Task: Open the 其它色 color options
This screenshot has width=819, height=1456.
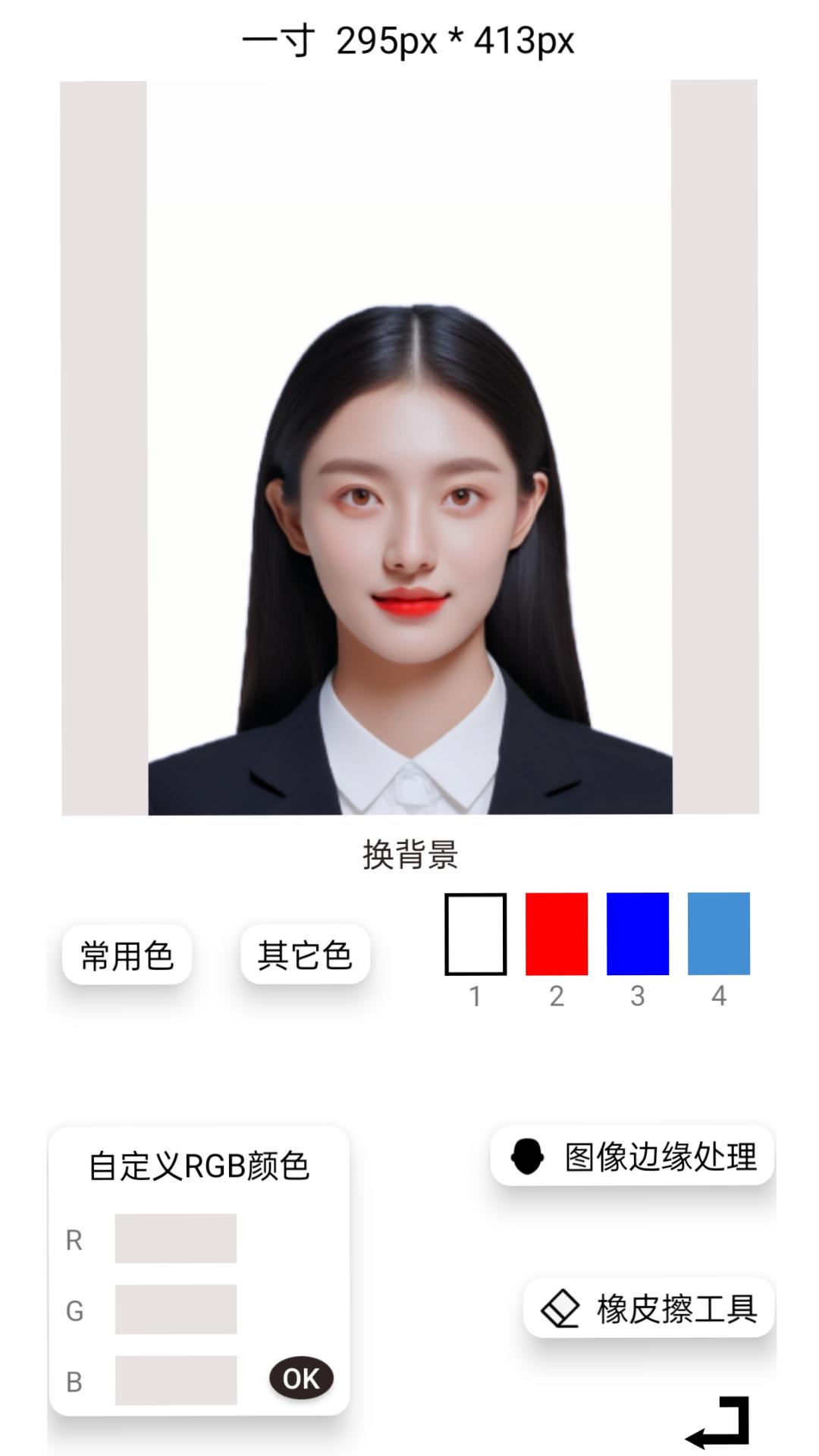Action: tap(306, 957)
